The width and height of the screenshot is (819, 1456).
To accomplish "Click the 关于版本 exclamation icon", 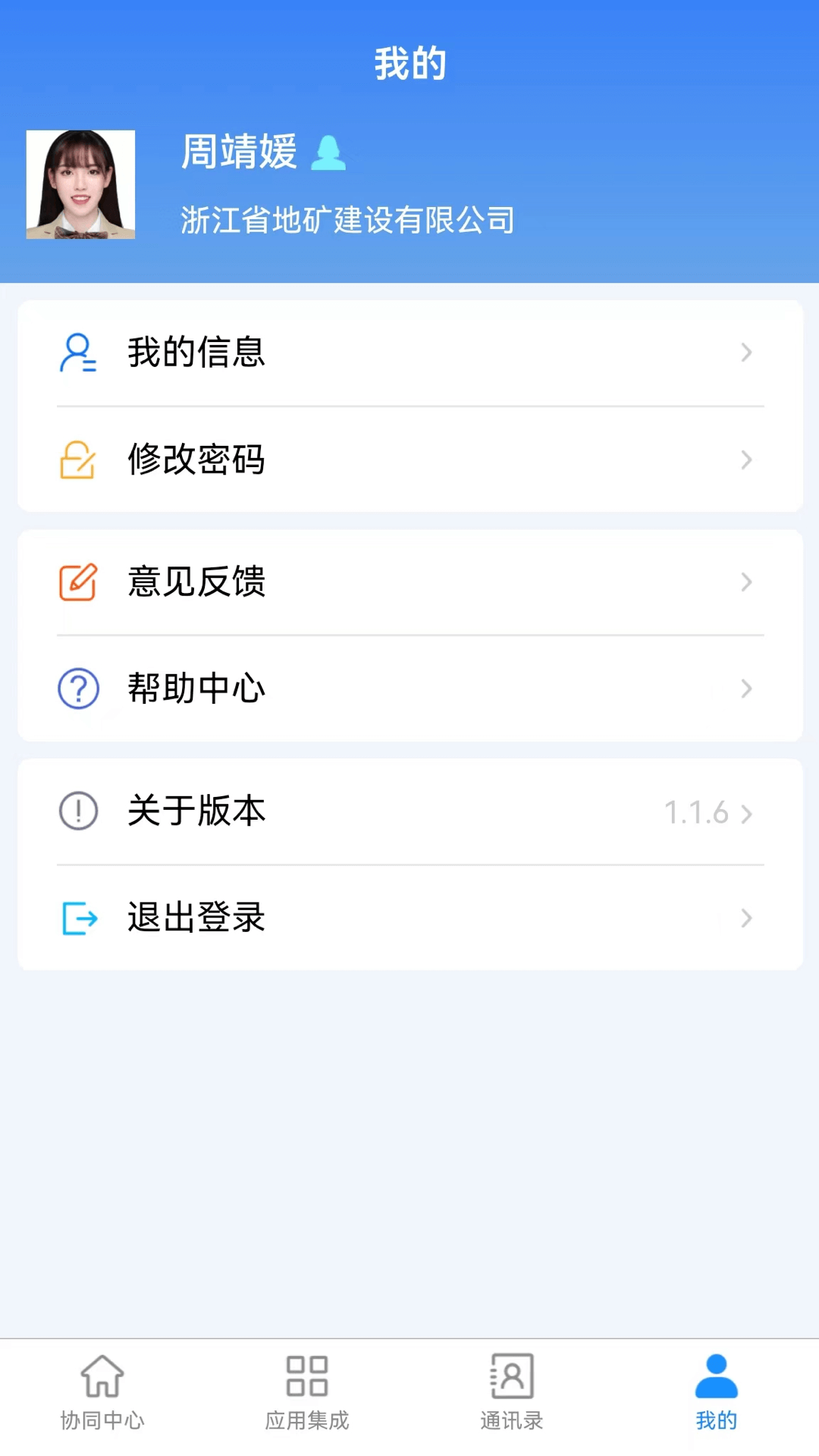I will pos(78,811).
